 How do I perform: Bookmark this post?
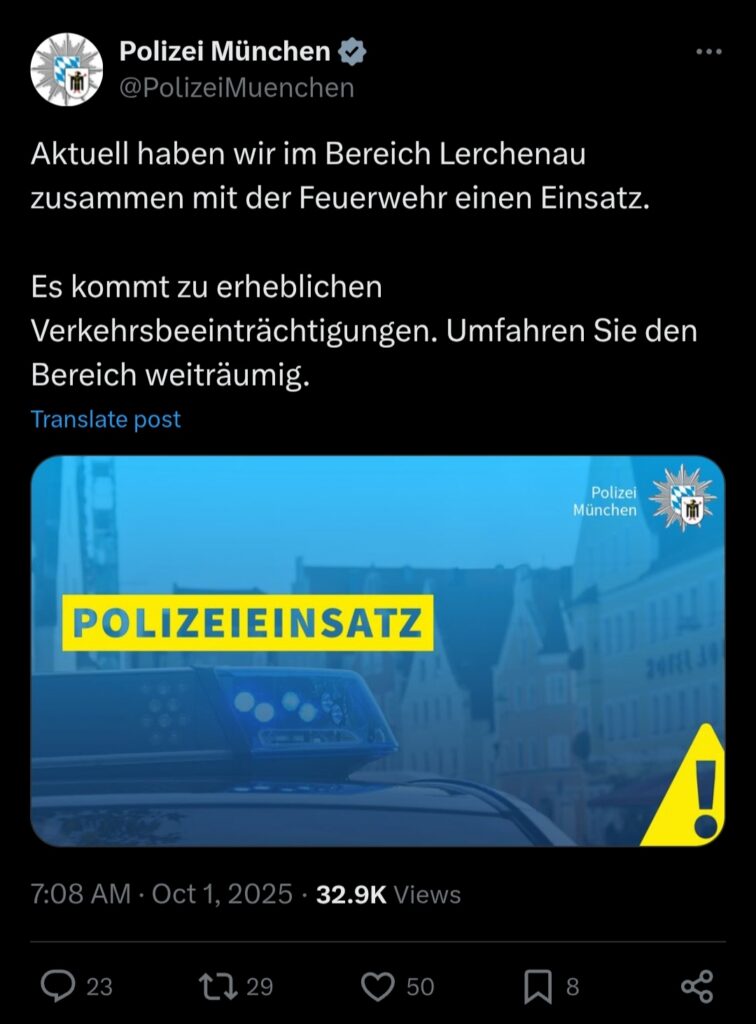(x=537, y=987)
